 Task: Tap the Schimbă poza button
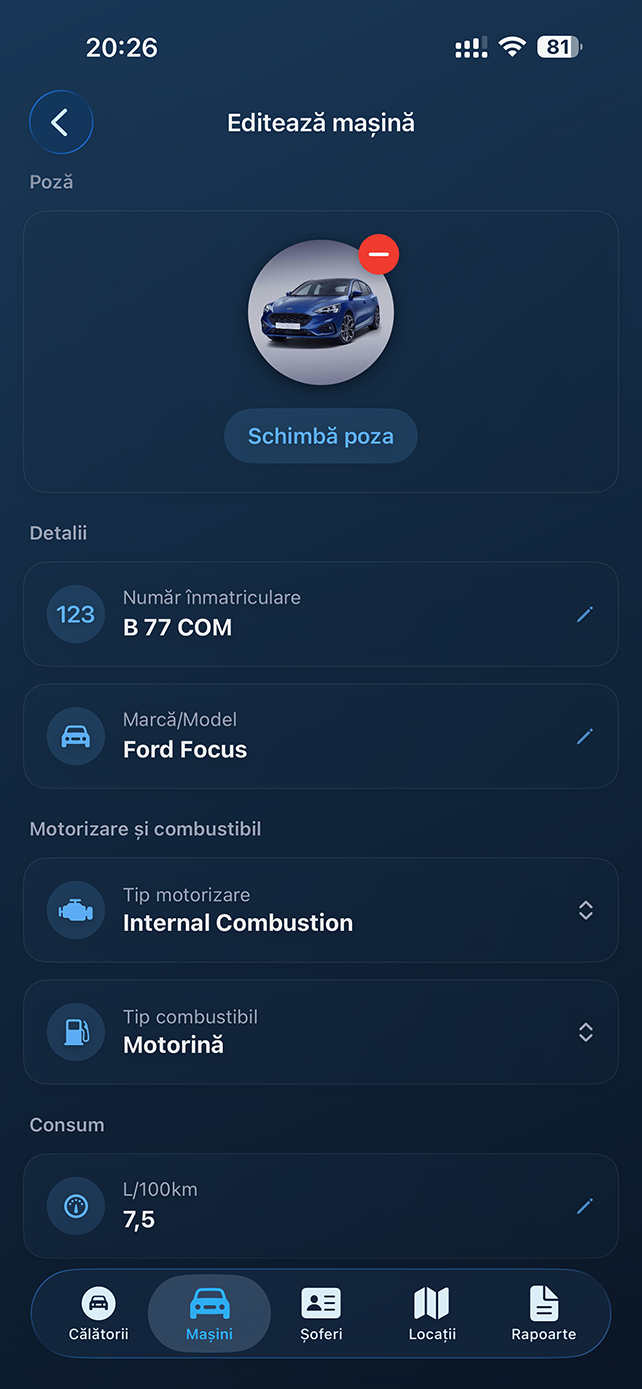(x=320, y=436)
